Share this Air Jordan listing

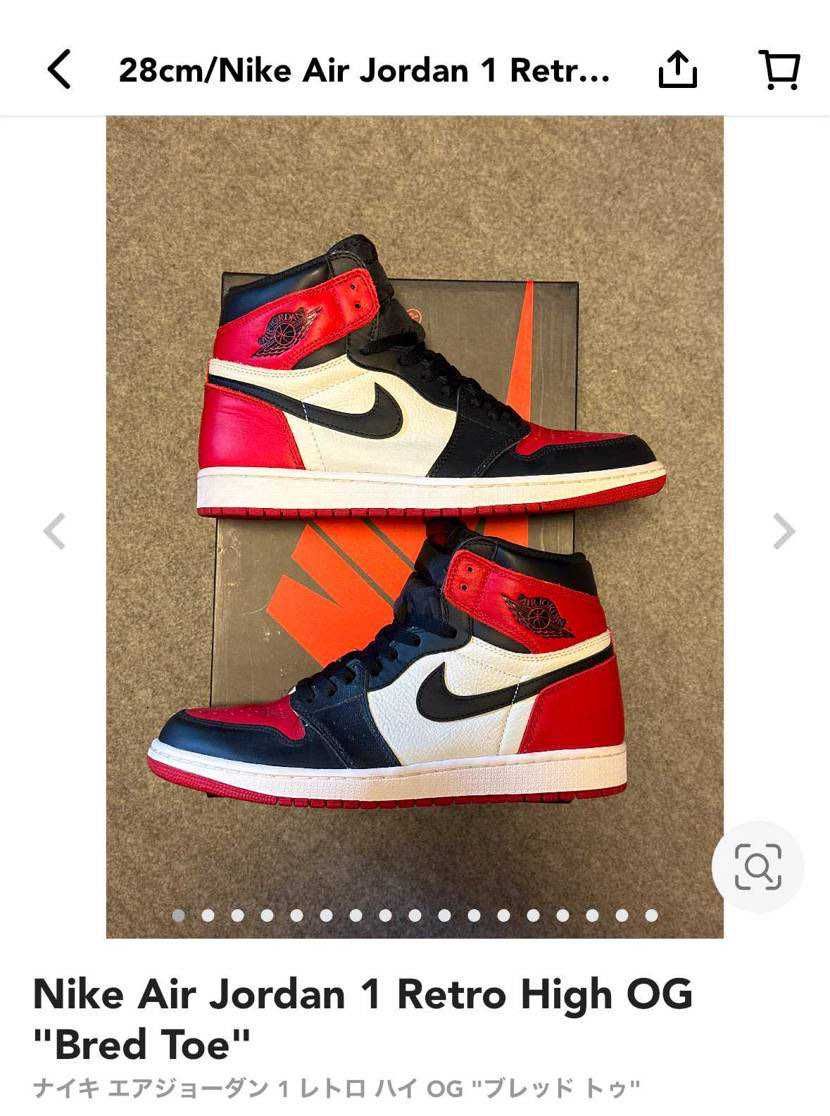pos(677,70)
